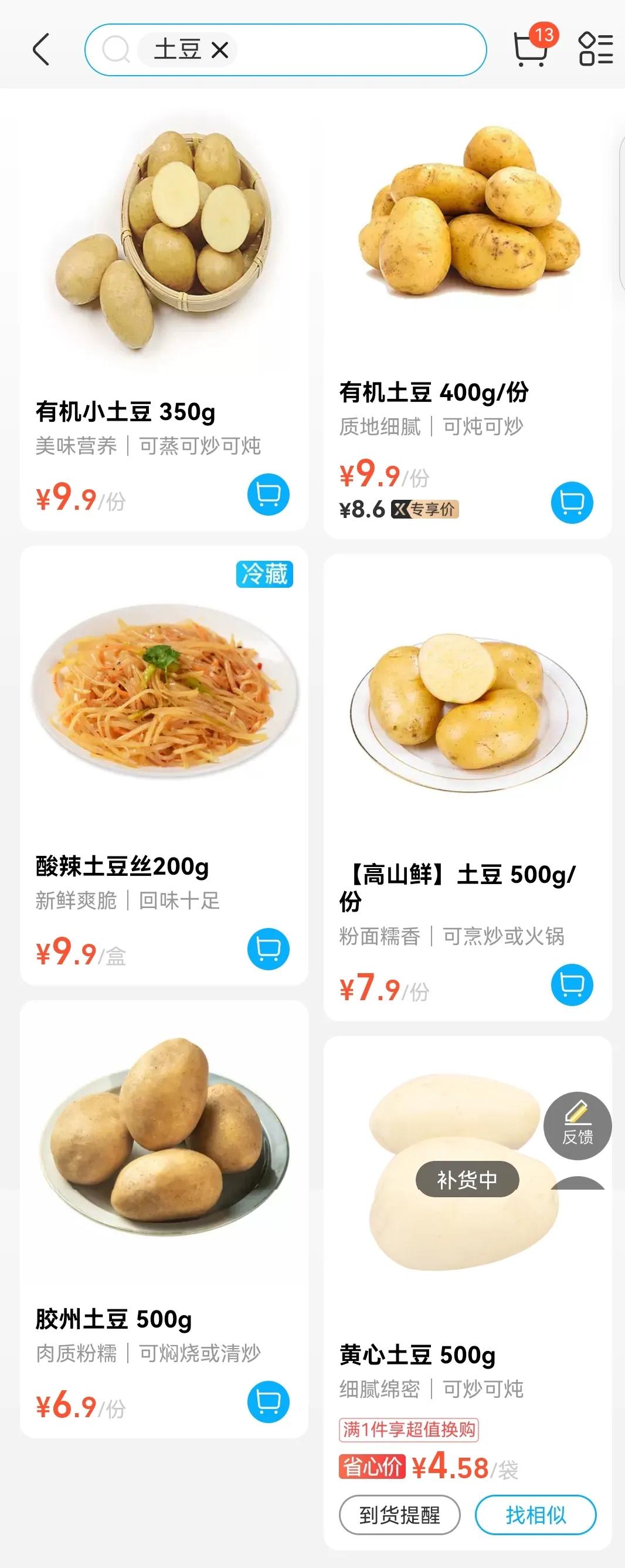The height and width of the screenshot is (1568, 625).
Task: Open the 反馈 feedback bubble
Action: point(577,1127)
